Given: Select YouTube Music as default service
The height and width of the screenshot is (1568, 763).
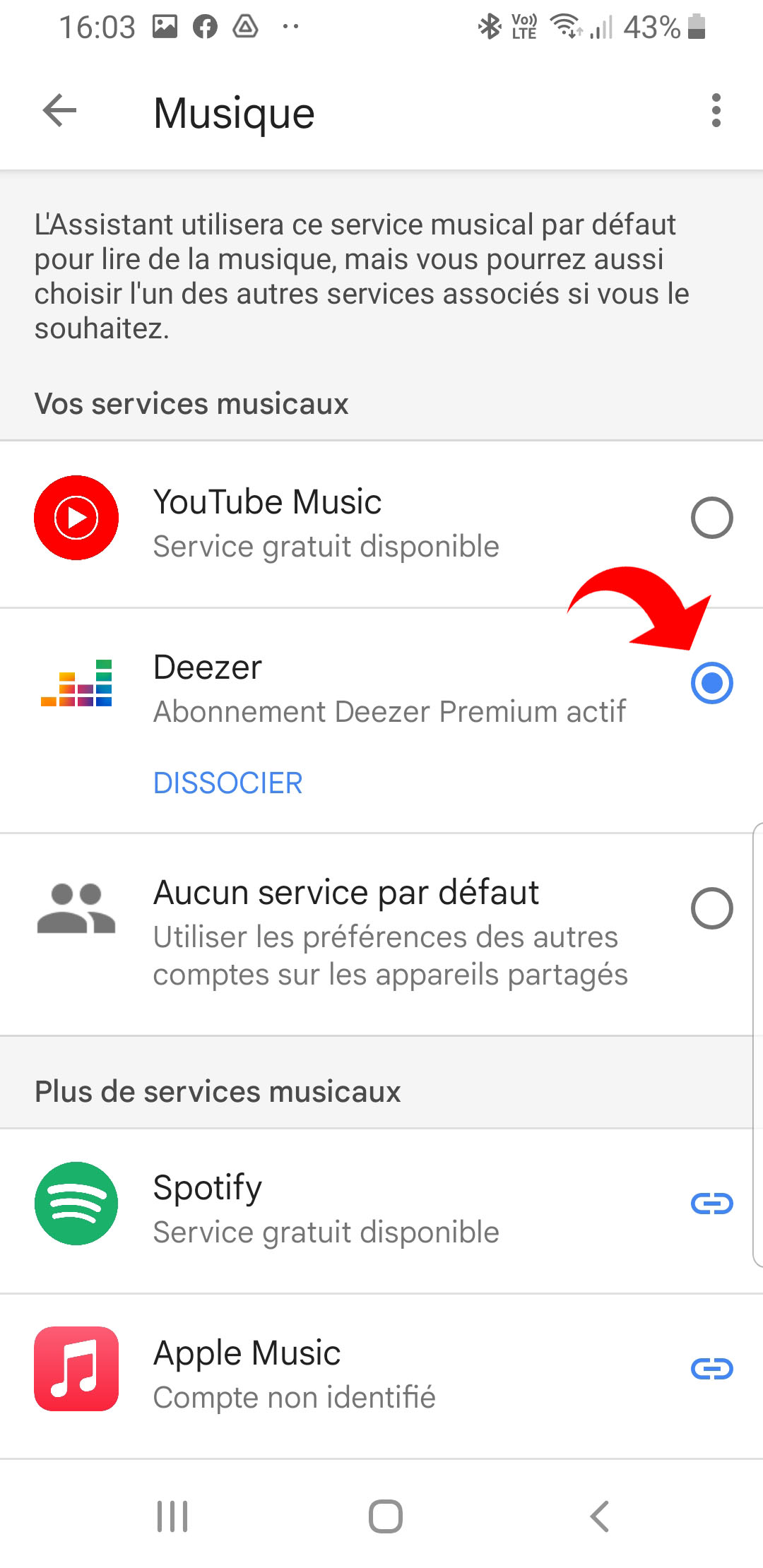Looking at the screenshot, I should coord(712,517).
